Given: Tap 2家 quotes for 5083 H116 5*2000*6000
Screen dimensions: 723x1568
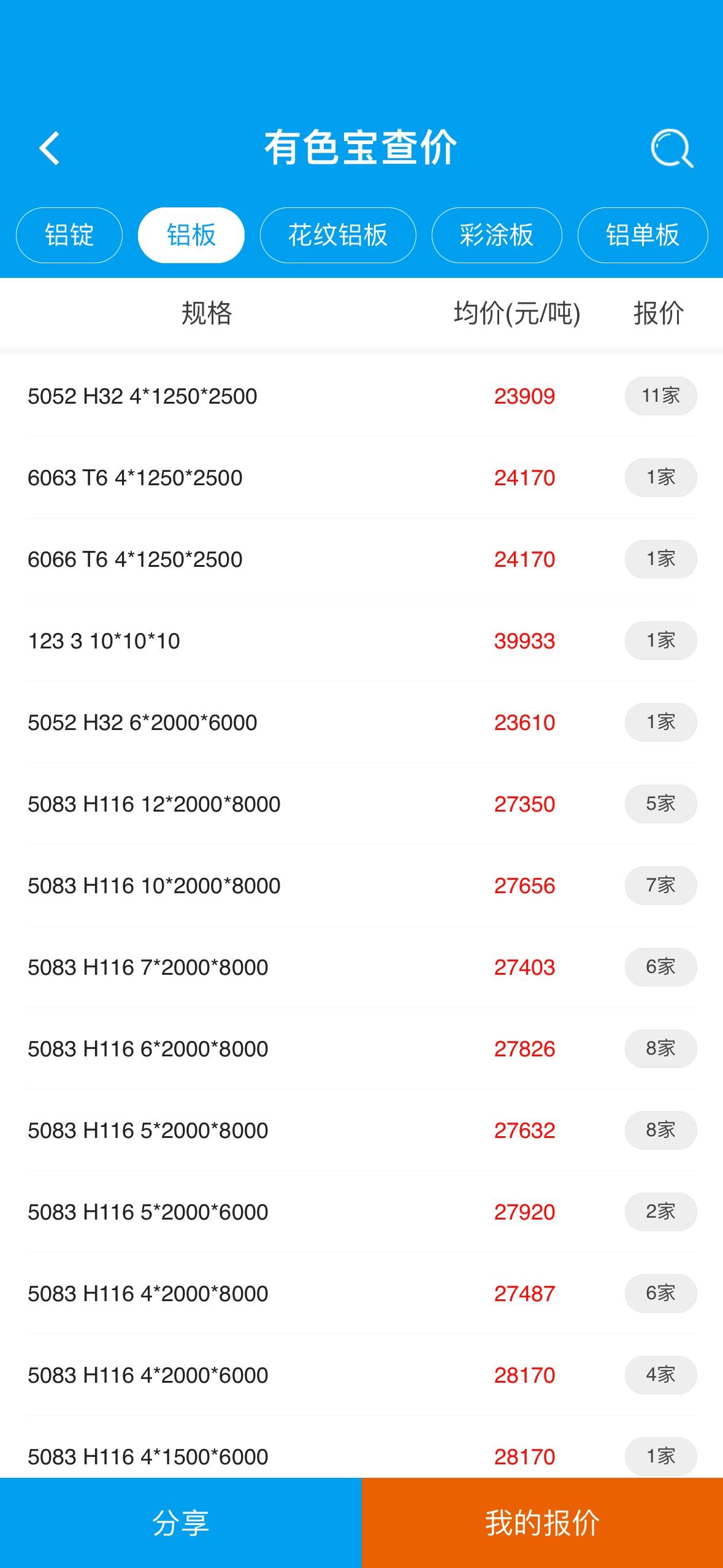Looking at the screenshot, I should 660,1212.
